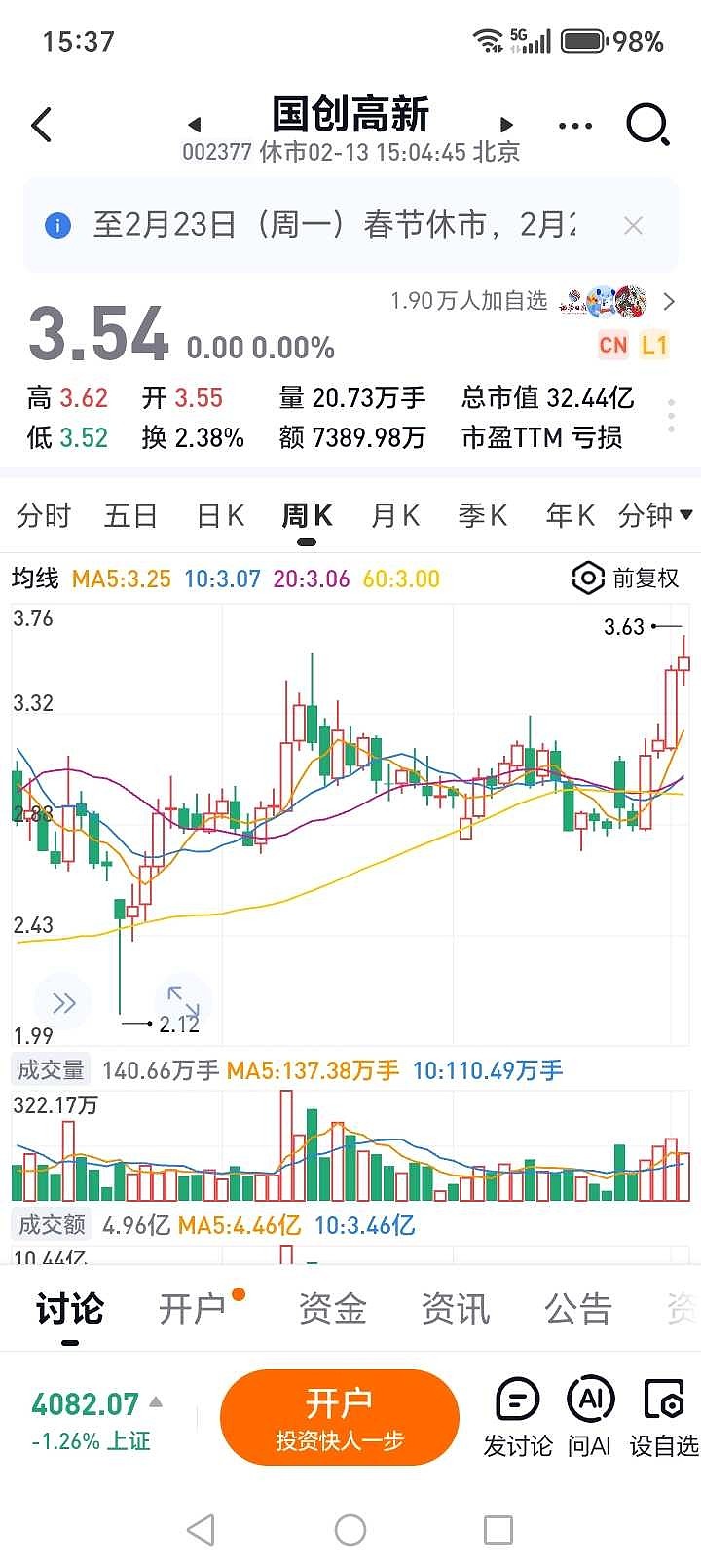Viewport: 701px width, 1568px height.
Task: Add stock via 设自选
Action: [664, 1417]
